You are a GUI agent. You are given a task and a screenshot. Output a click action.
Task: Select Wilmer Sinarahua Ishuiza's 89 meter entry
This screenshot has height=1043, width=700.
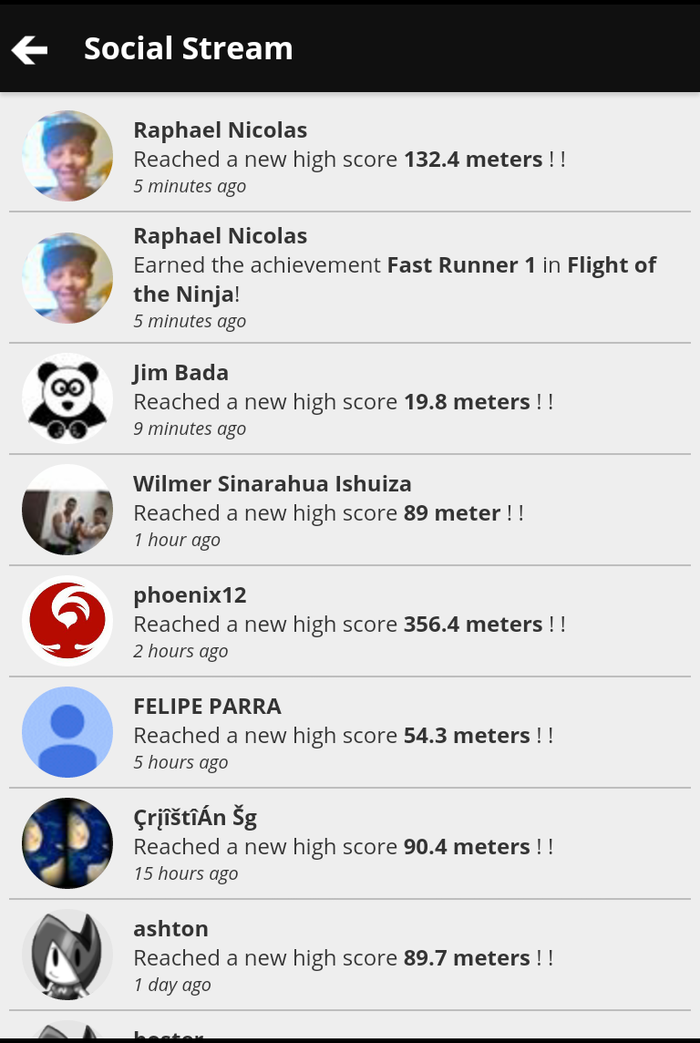point(350,511)
